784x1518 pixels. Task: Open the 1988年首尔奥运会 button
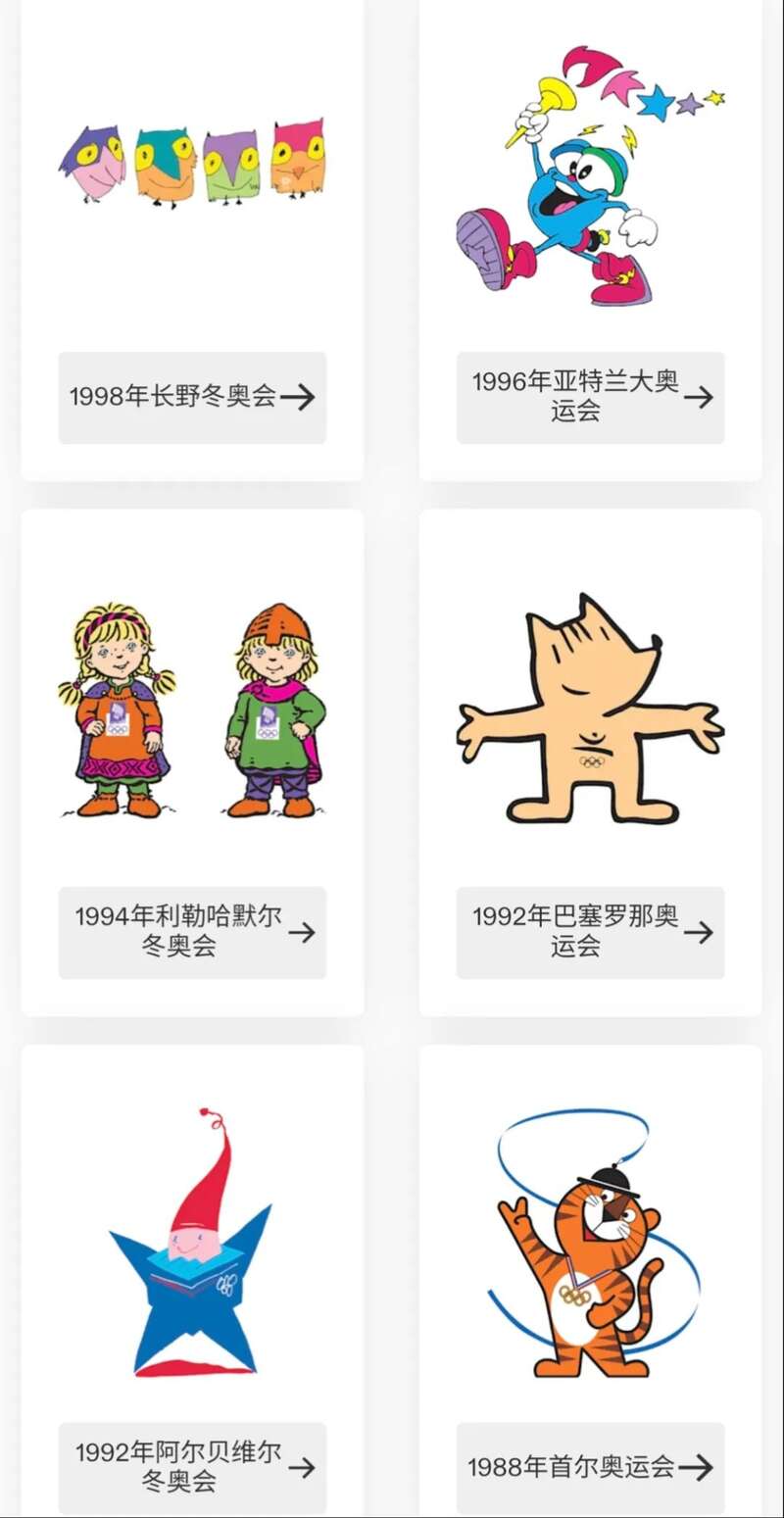(590, 1467)
